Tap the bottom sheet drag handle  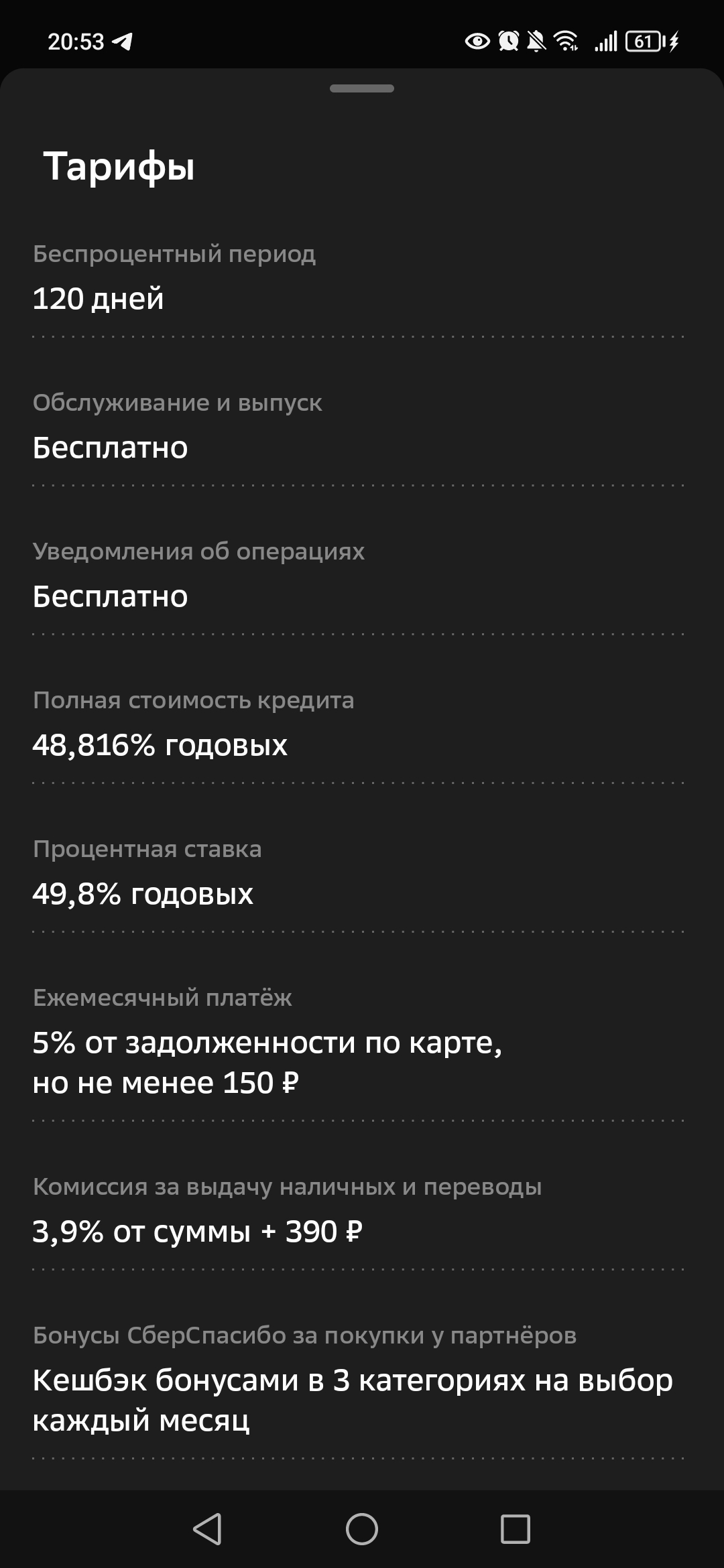point(362,88)
